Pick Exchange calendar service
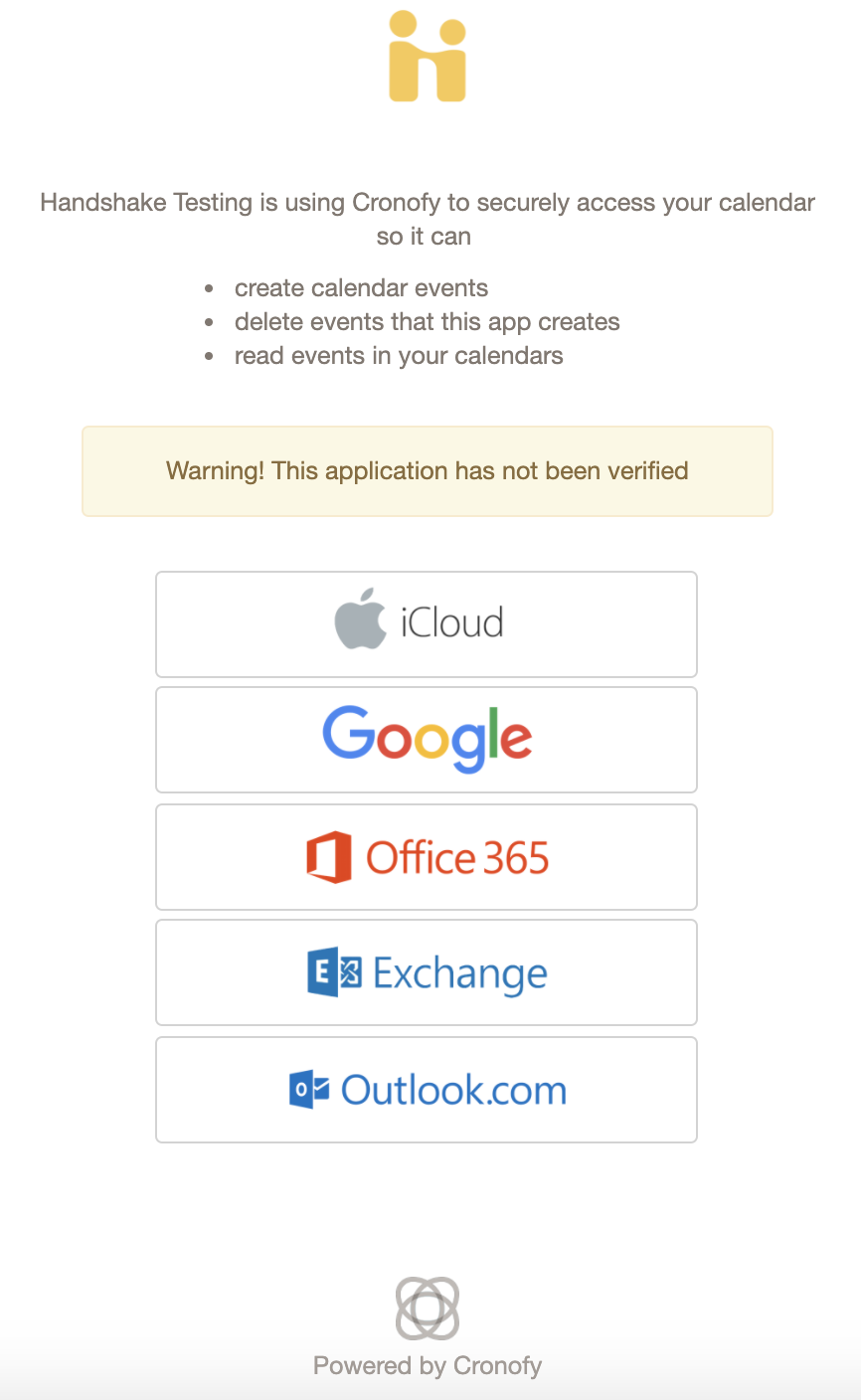The height and width of the screenshot is (1400, 861). tap(426, 972)
